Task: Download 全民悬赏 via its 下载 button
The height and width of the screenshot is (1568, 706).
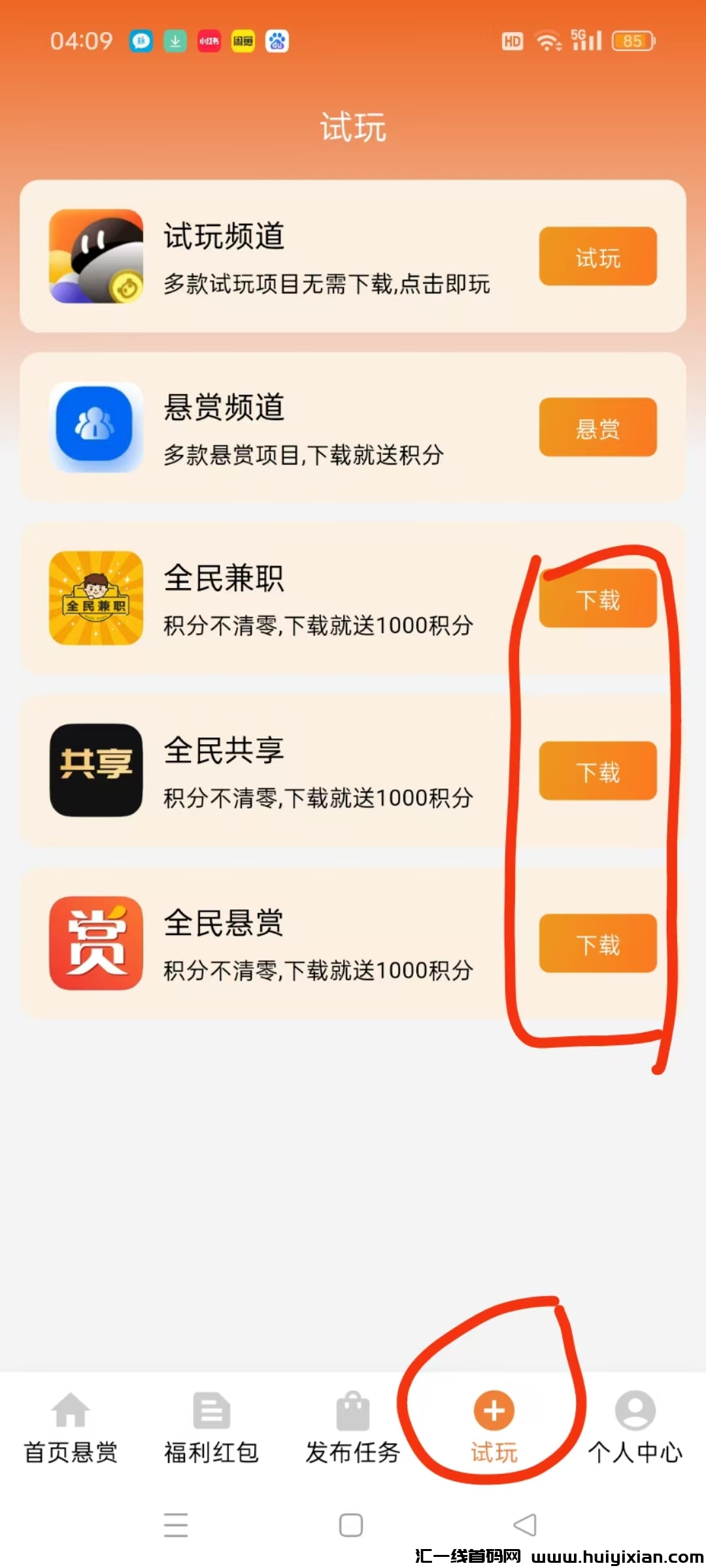Action: tap(597, 944)
